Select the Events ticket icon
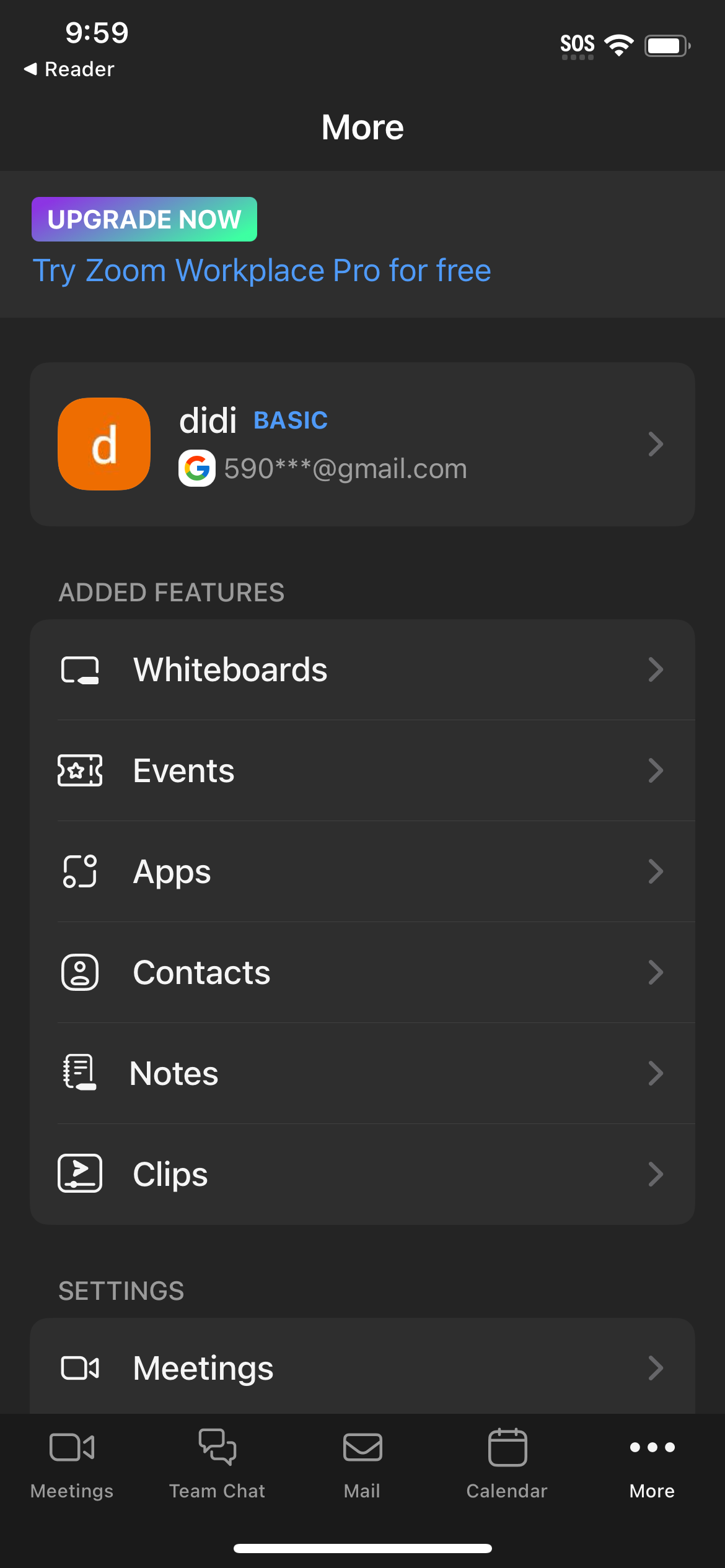The width and height of the screenshot is (725, 1568). click(x=81, y=770)
